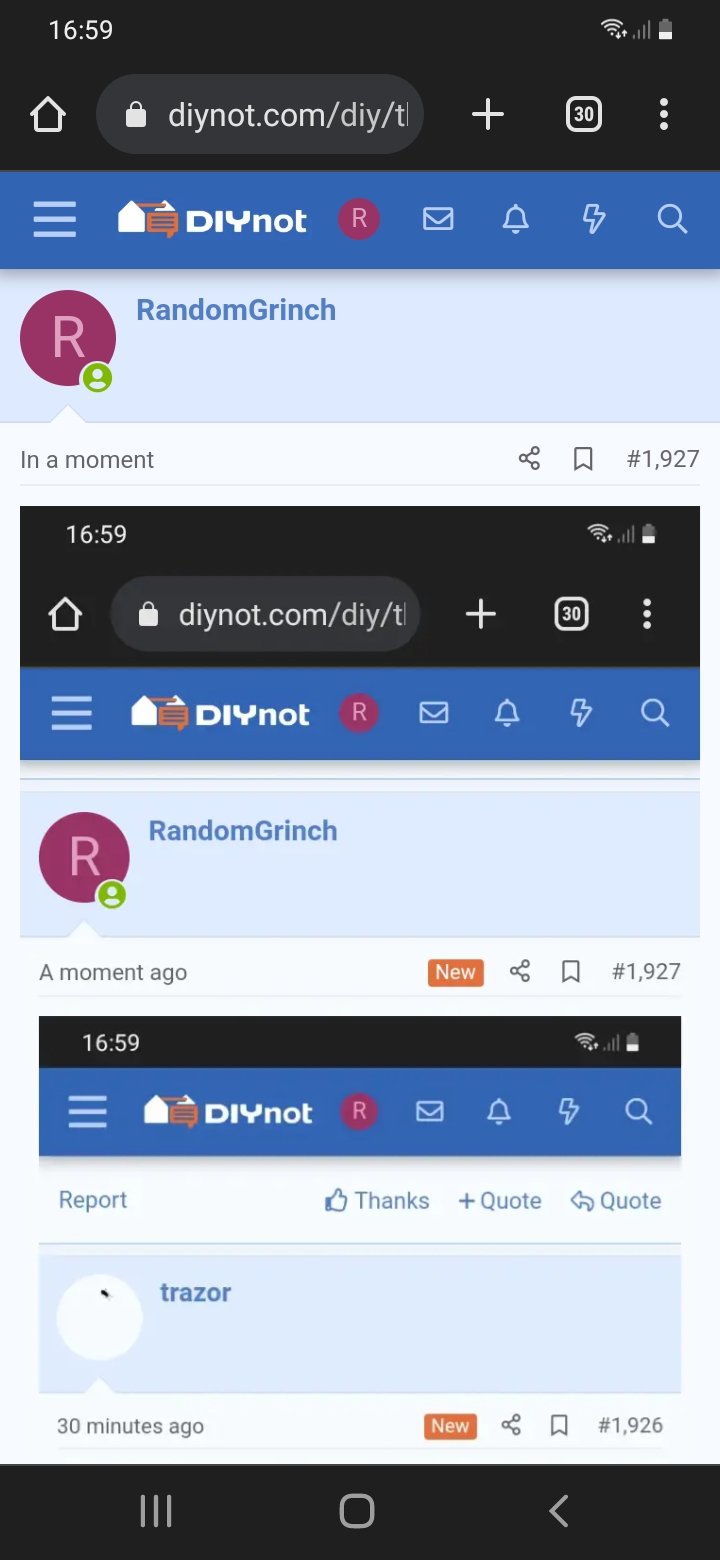Screen dimensions: 720x1560
Task: Open Chrome's three-dot overflow menu
Action: point(663,114)
